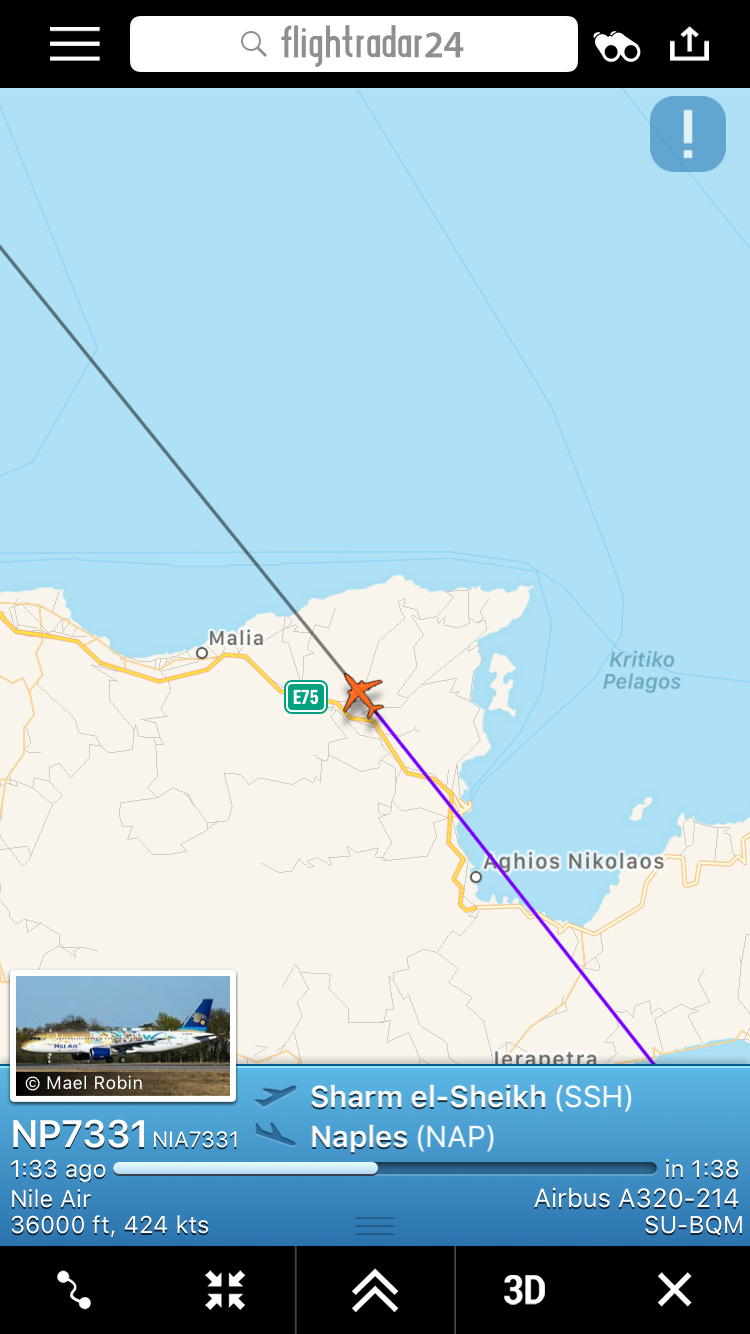Close the NP7331 flight info panel
Image resolution: width=750 pixels, height=1334 pixels.
coord(674,1290)
